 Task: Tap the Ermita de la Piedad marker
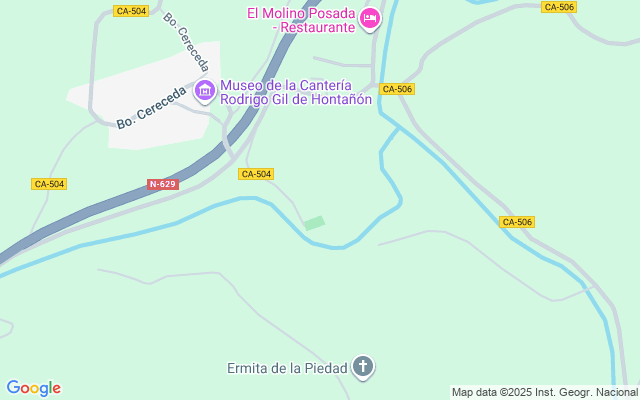[x=364, y=367]
